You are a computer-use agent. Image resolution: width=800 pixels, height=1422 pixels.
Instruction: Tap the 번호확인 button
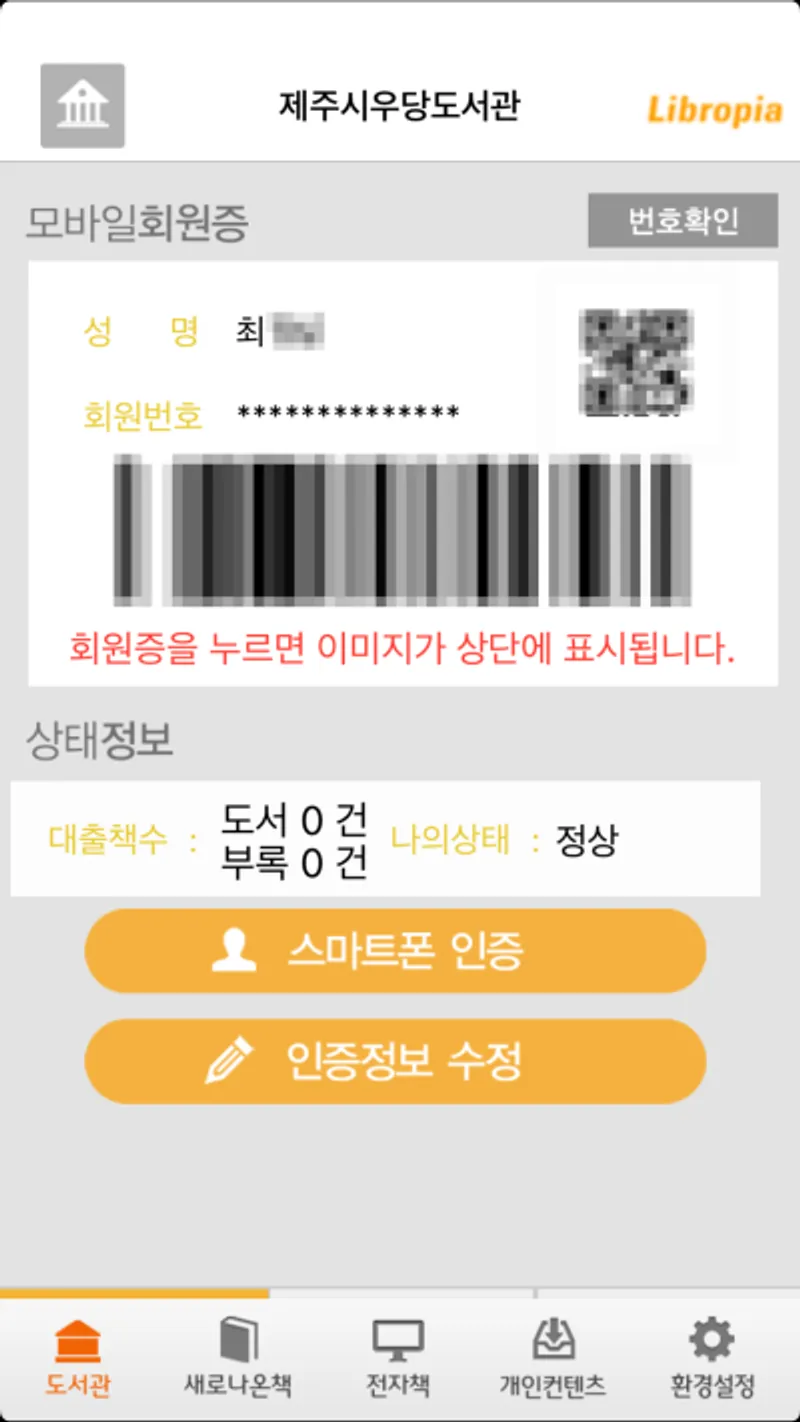[682, 220]
